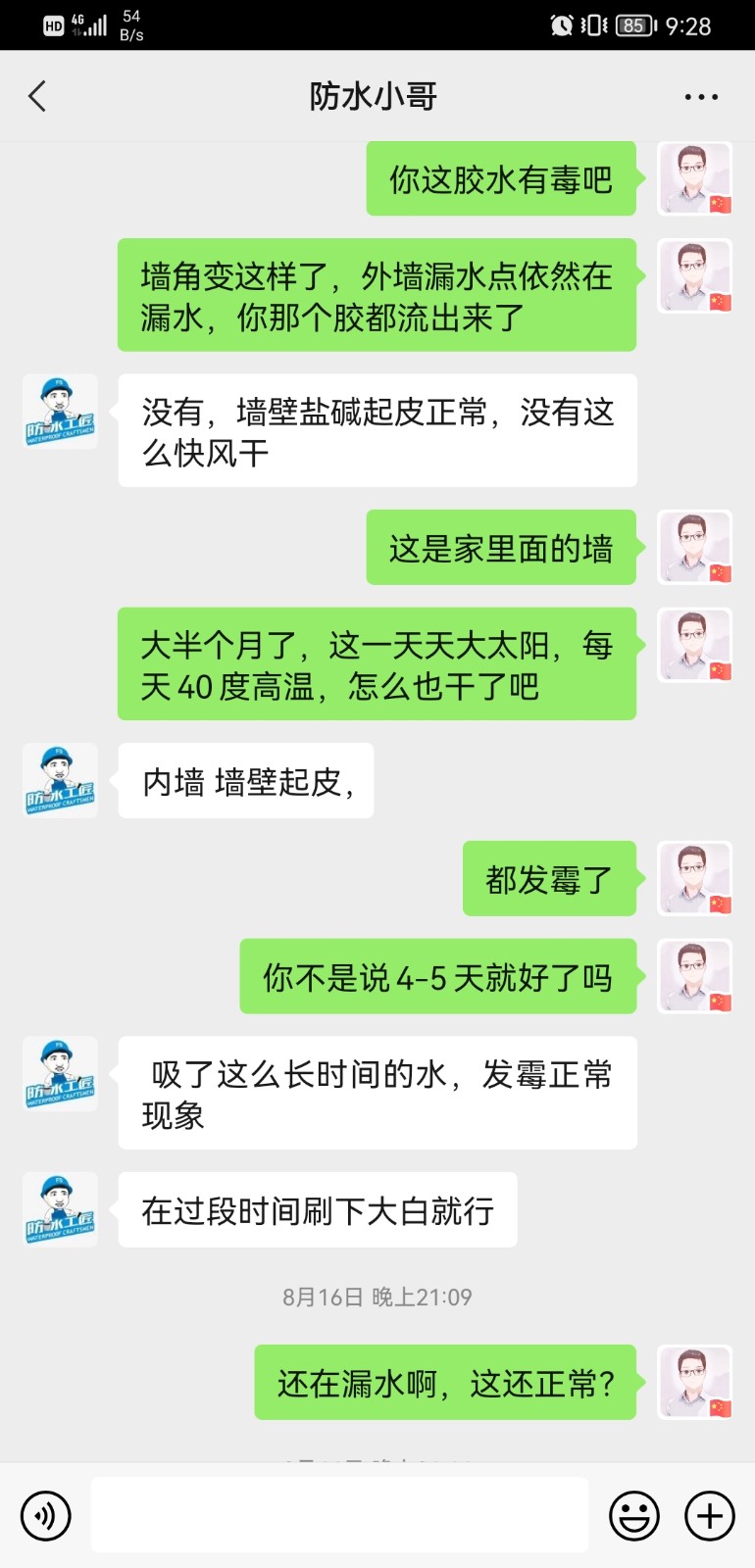Open my avatar beside 还在漏水啊，这还正常?

694,1382
